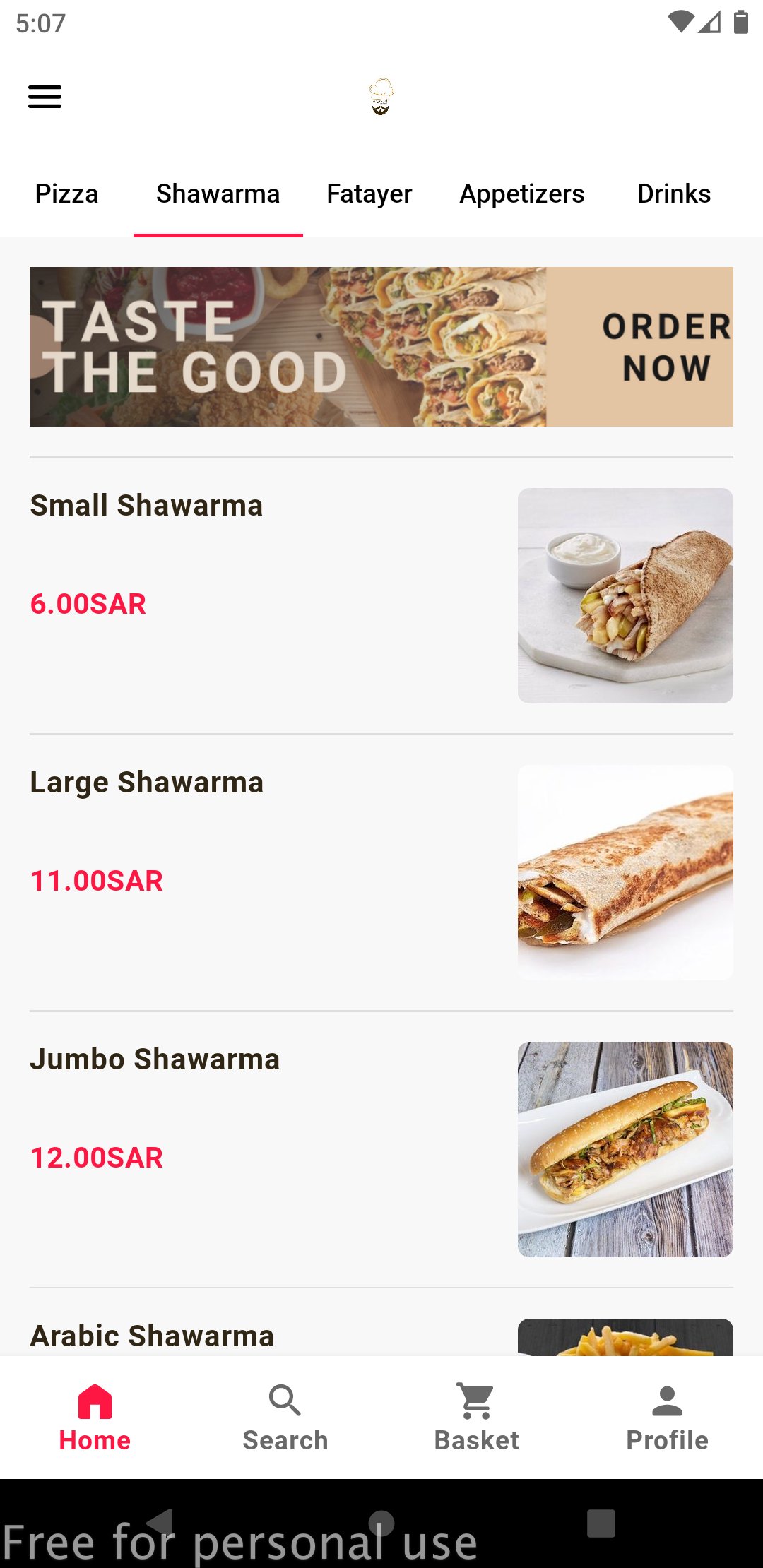The image size is (763, 1568).
Task: Tap the Order Now promo banner
Action: click(381, 347)
